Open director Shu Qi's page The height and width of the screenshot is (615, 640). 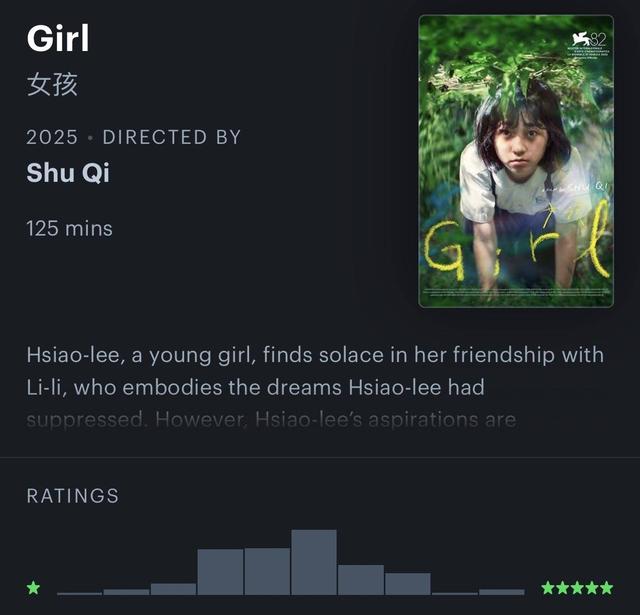point(68,173)
